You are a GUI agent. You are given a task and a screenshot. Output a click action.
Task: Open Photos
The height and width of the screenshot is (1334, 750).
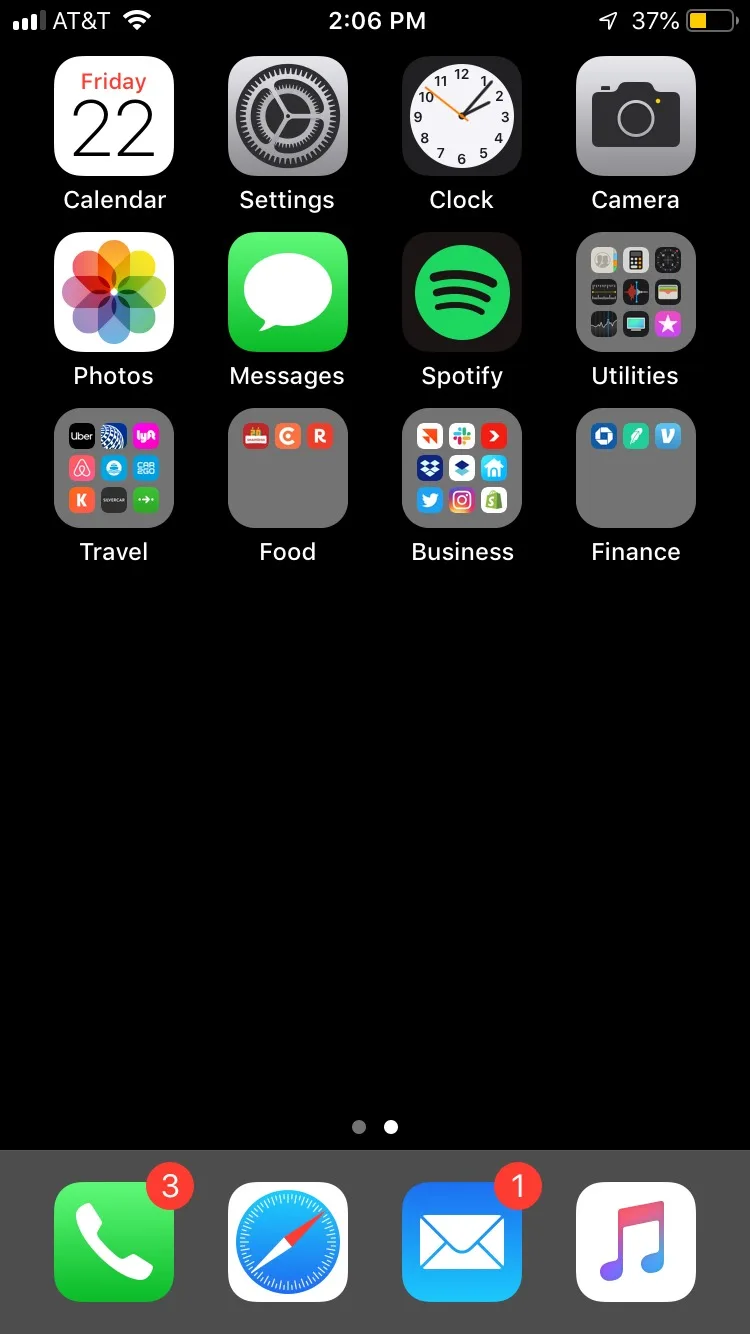click(114, 292)
